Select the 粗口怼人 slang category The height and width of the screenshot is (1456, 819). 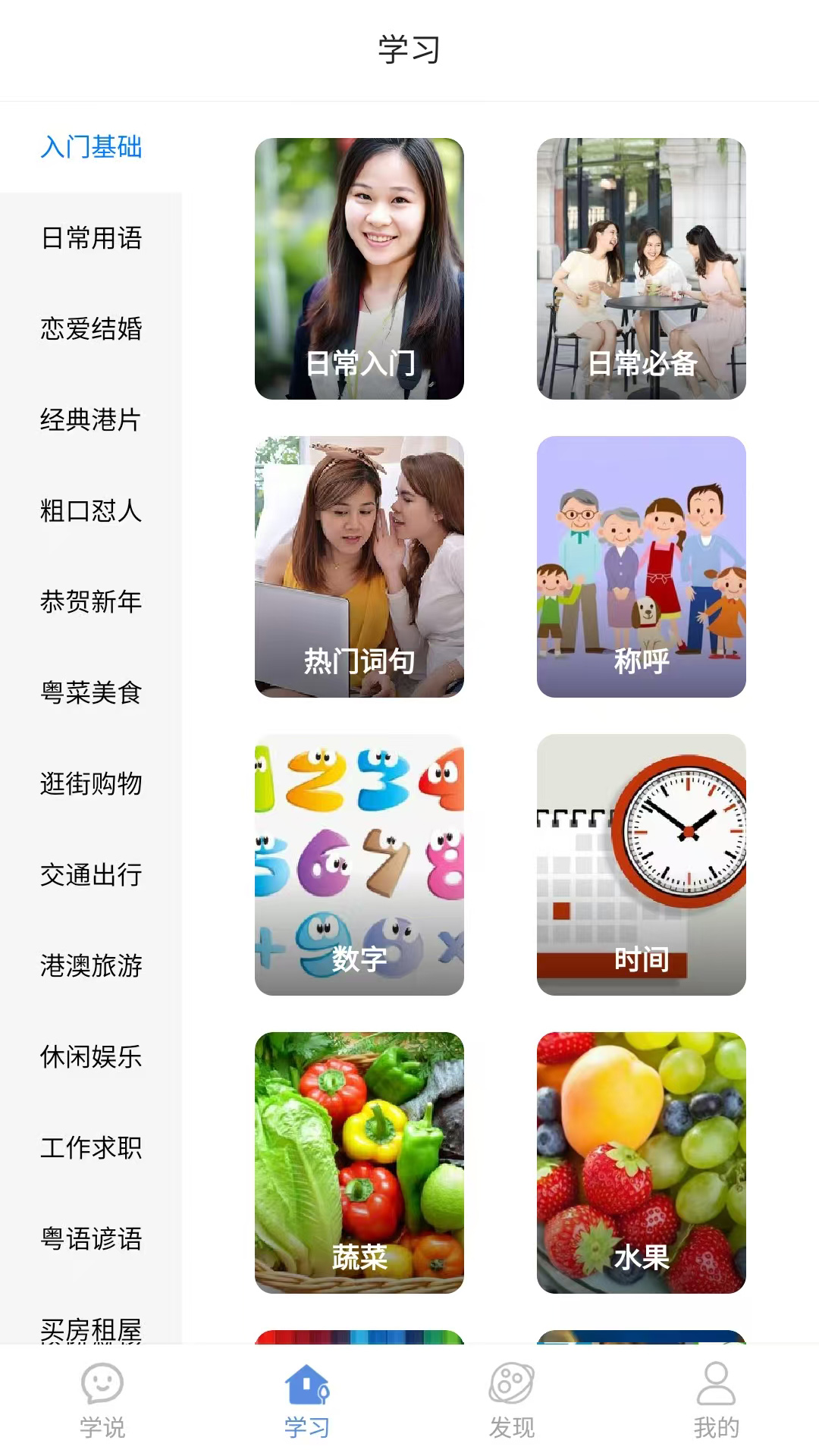click(92, 512)
